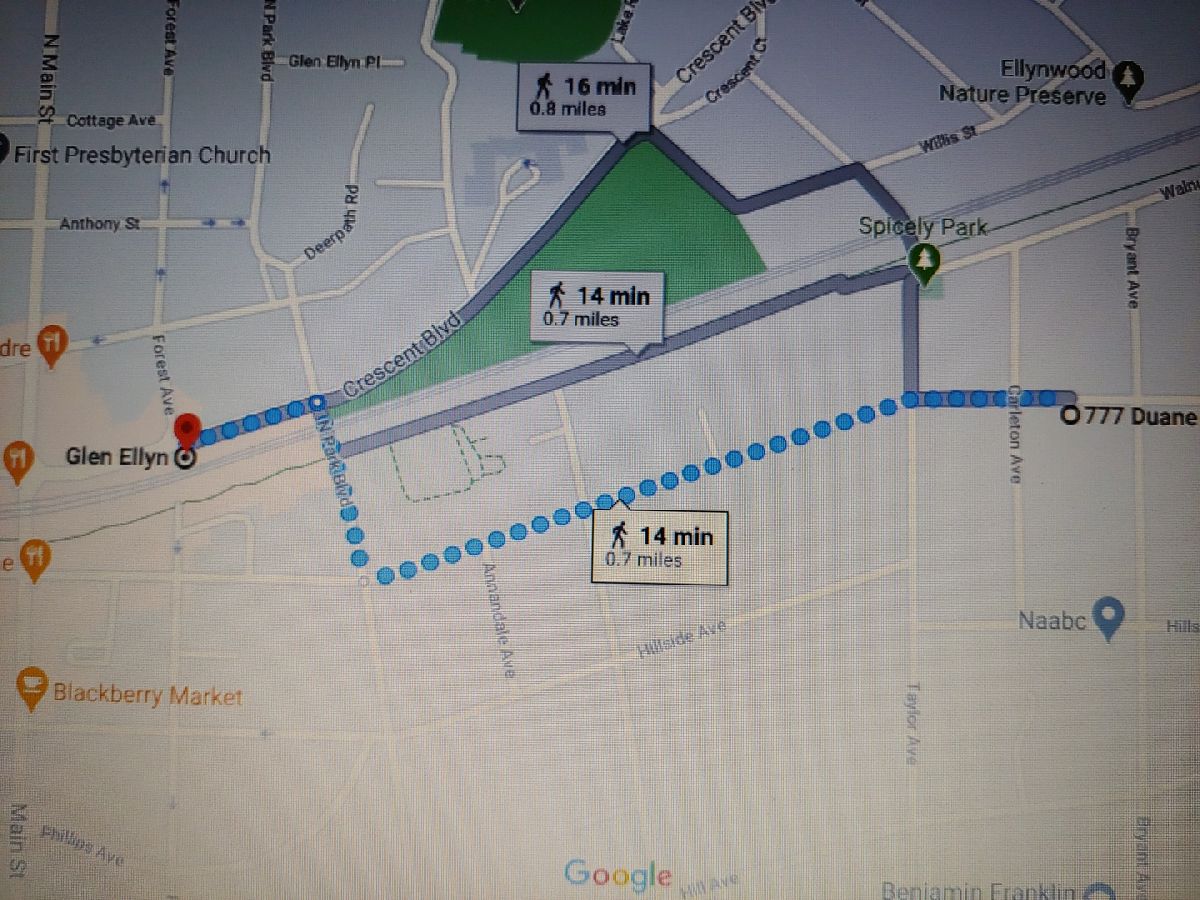Open the Blackberry Market pin
1200x900 pixels.
click(33, 687)
